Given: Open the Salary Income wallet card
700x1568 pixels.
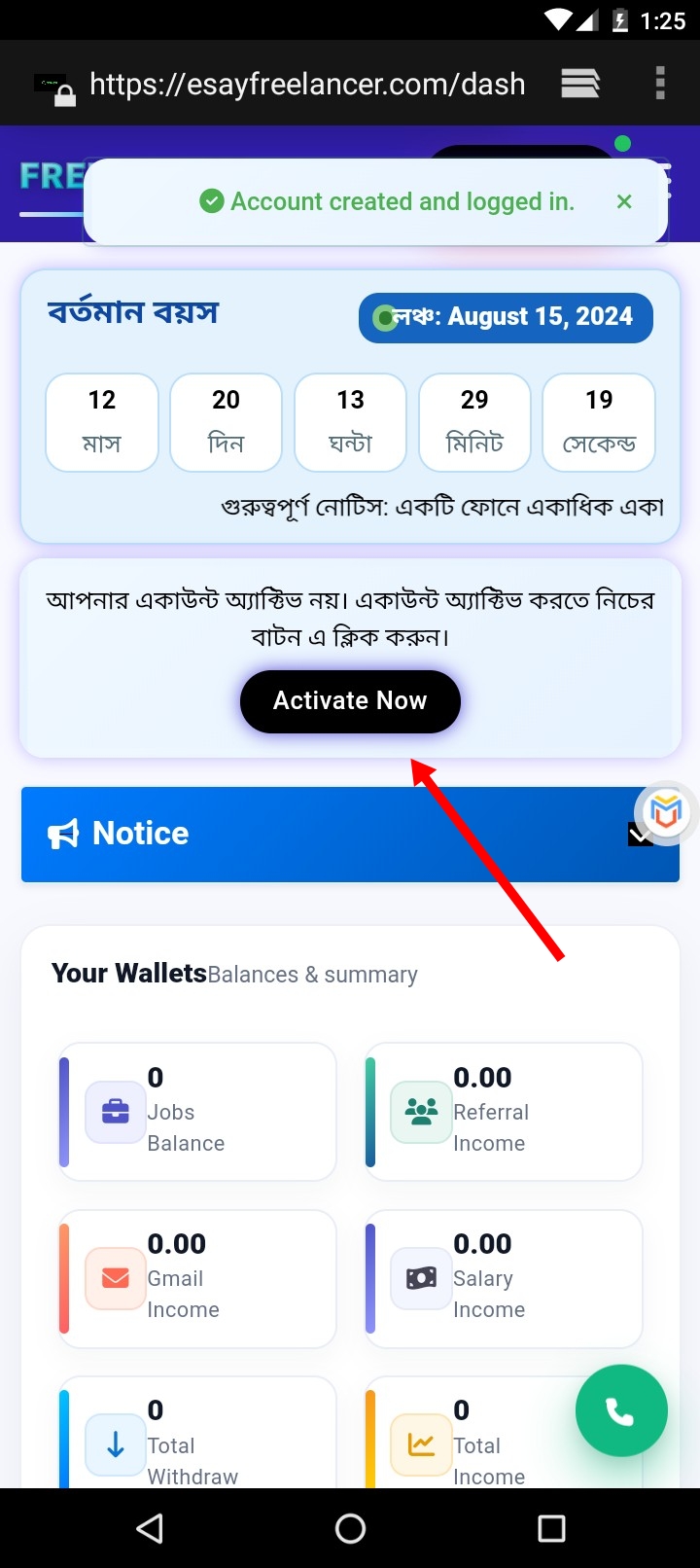Looking at the screenshot, I should point(504,1278).
